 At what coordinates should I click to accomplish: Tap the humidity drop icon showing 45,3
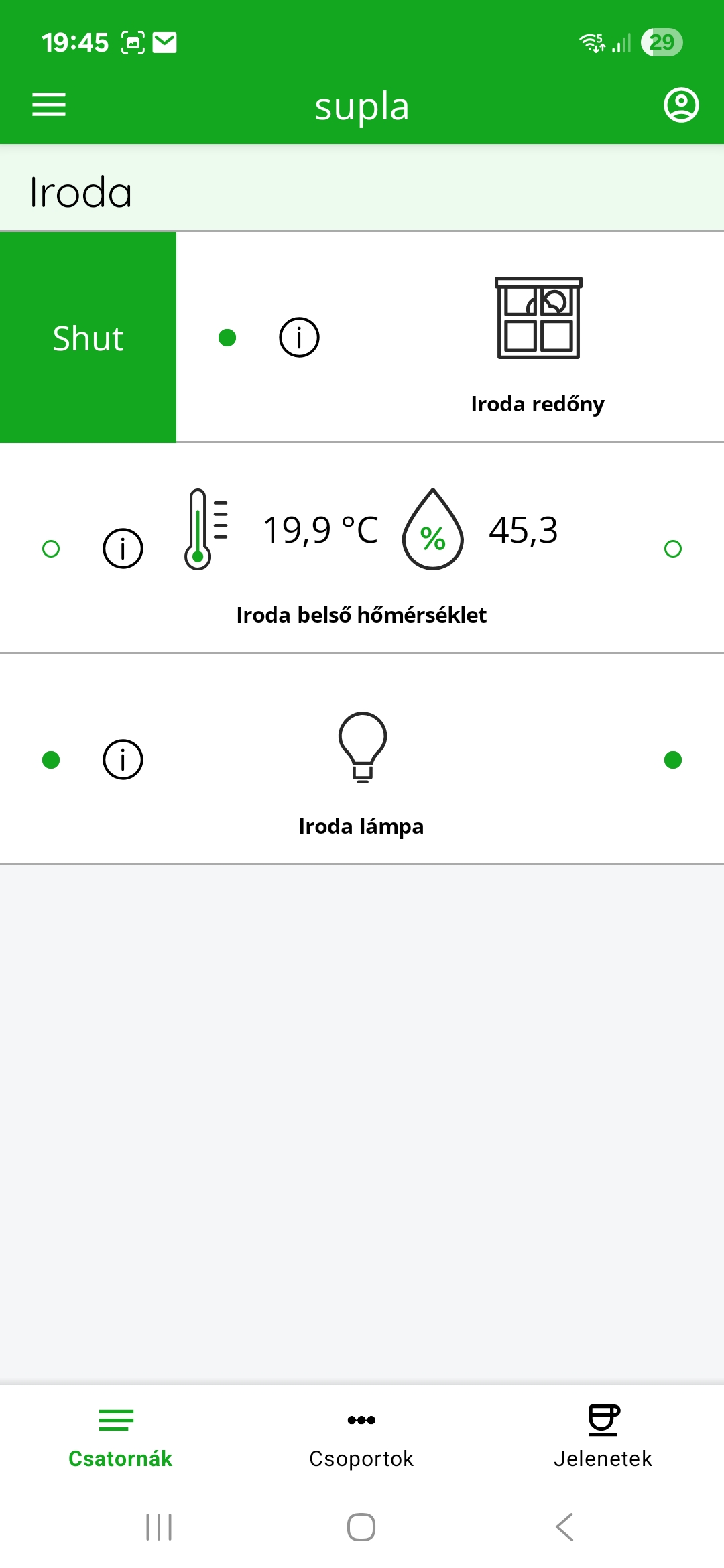pos(432,531)
